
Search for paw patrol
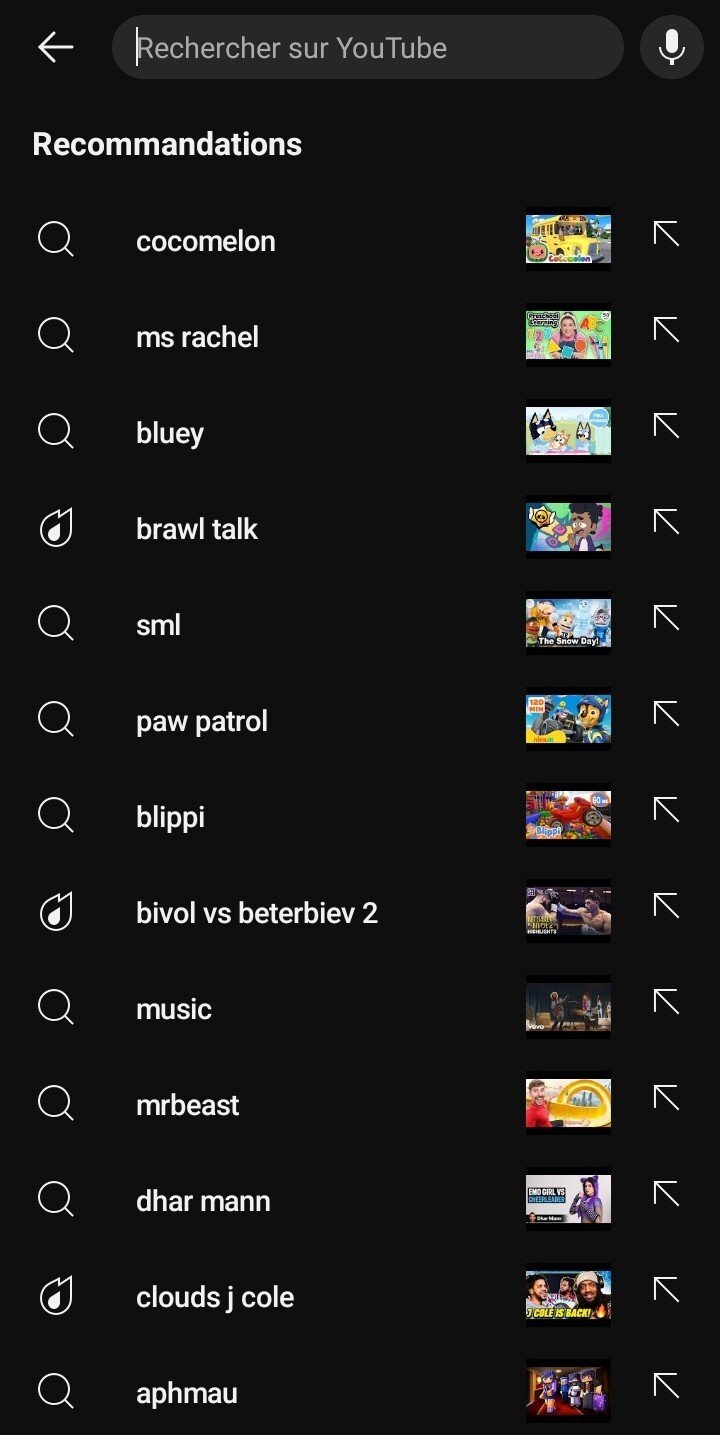[x=360, y=721]
